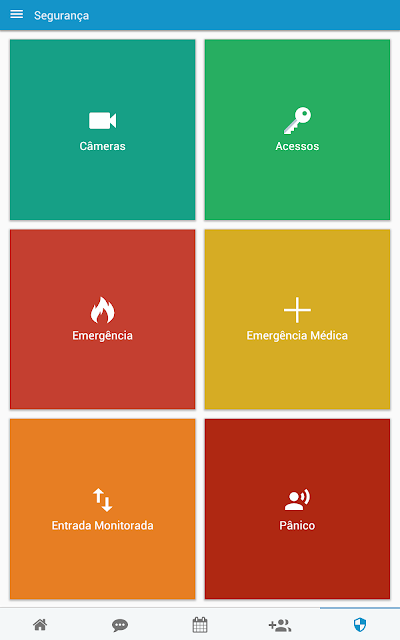Switch to the home tab
The height and width of the screenshot is (640, 400).
(x=40, y=624)
